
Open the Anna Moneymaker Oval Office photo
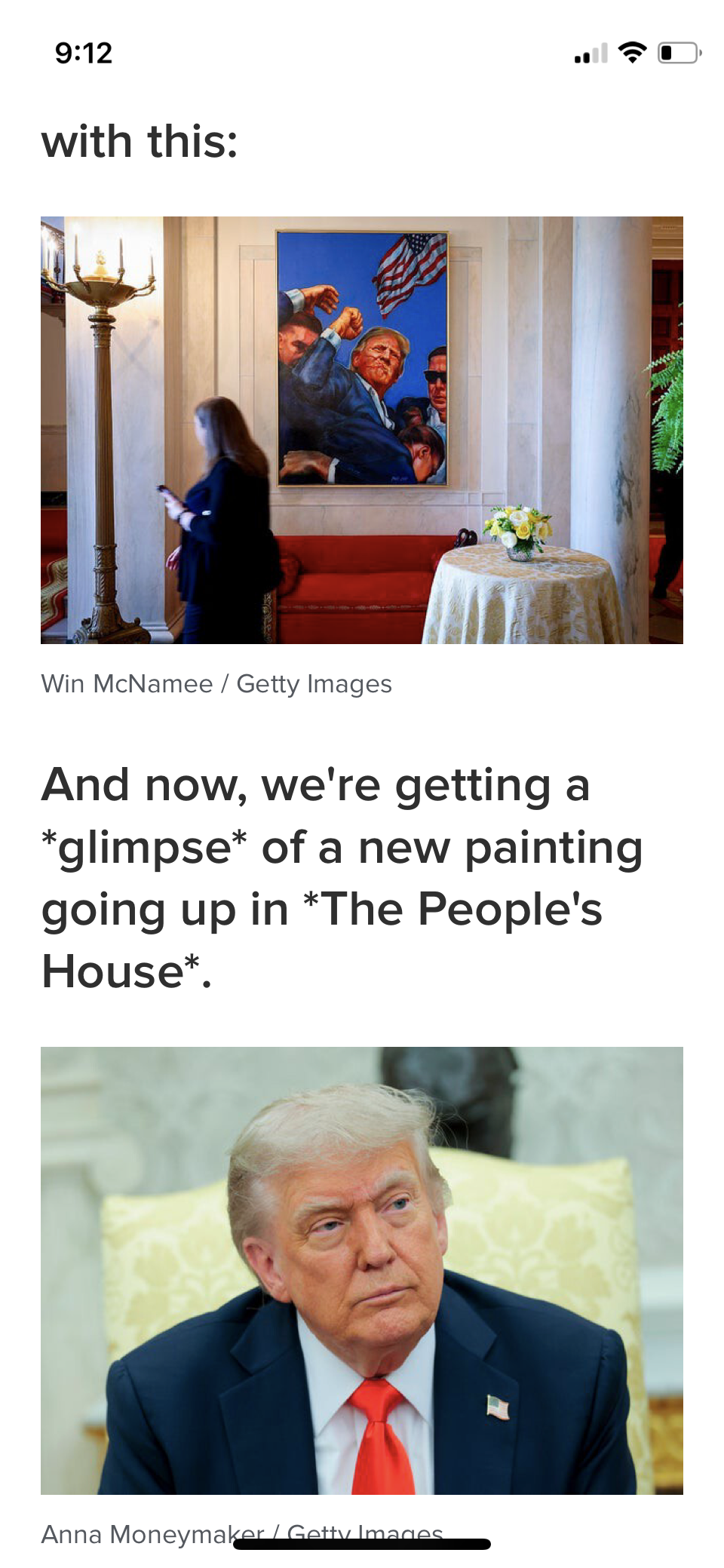[x=362, y=1270]
